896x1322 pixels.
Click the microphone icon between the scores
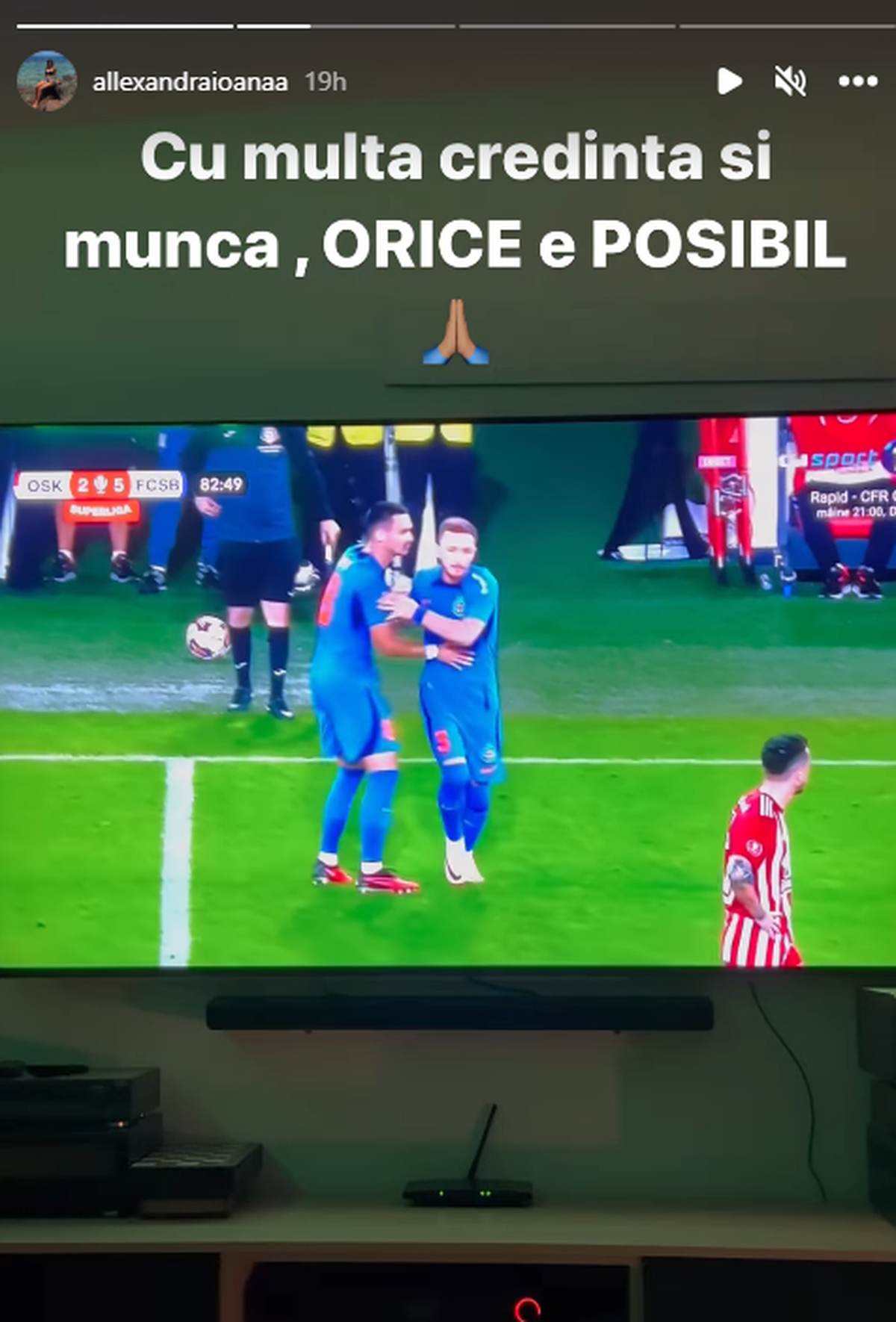(x=99, y=484)
